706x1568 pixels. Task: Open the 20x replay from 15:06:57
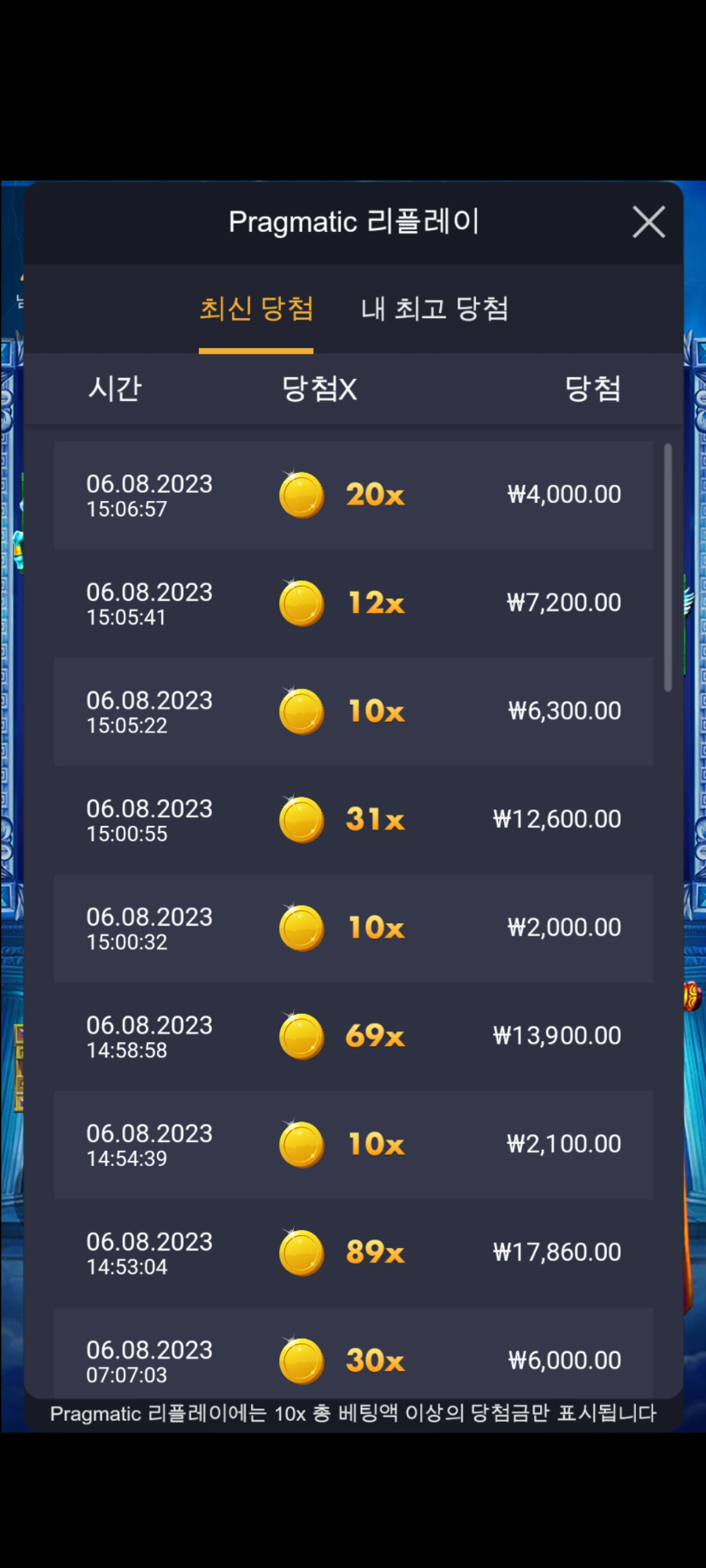click(353, 495)
